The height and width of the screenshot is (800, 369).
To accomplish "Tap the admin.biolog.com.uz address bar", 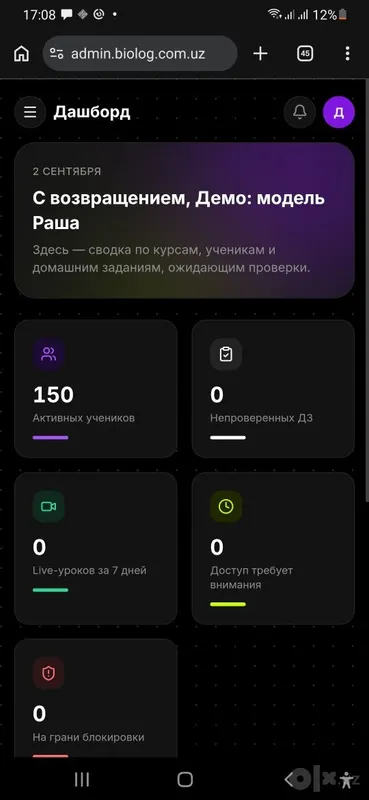I will pos(140,54).
